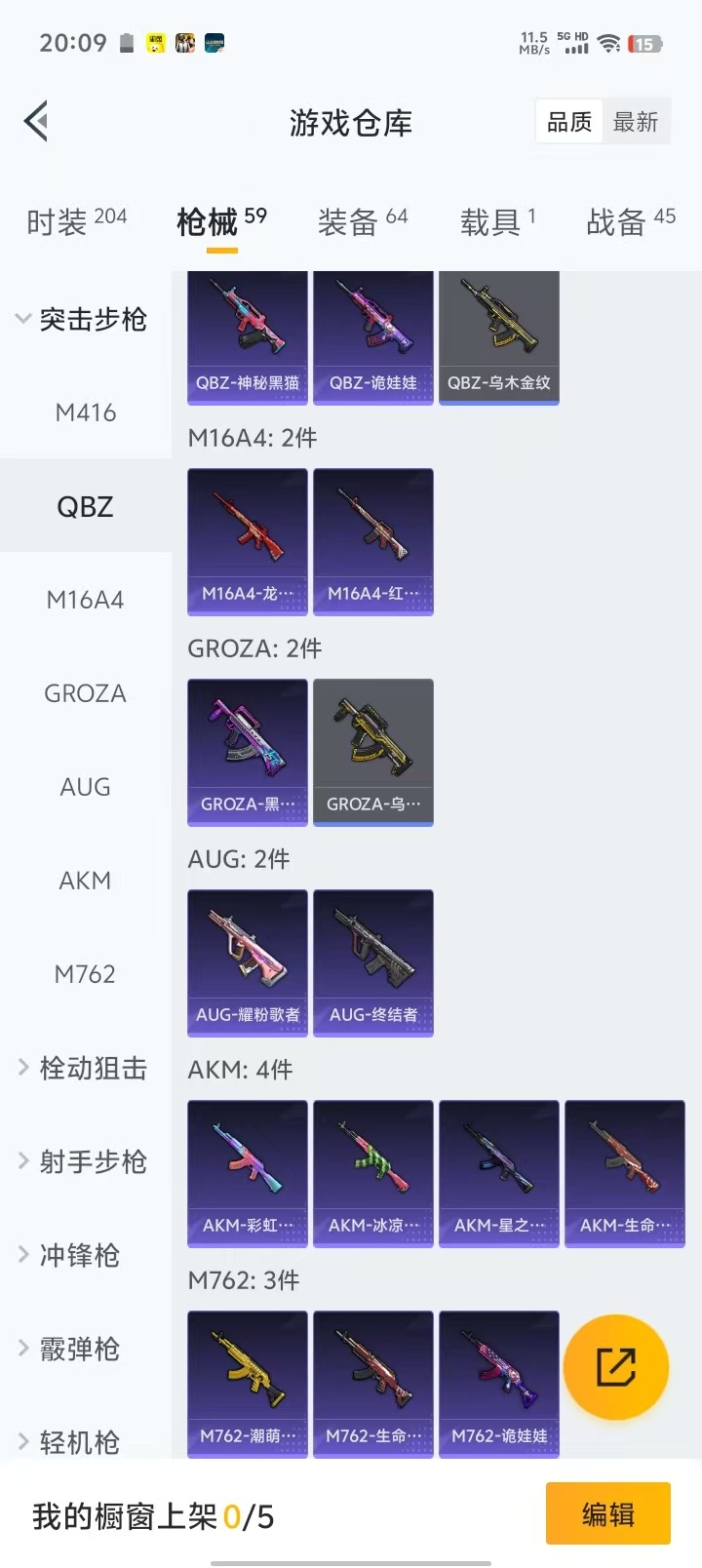702x1568 pixels.
Task: Expand the 栓动狙击 category
Action: [84, 1068]
